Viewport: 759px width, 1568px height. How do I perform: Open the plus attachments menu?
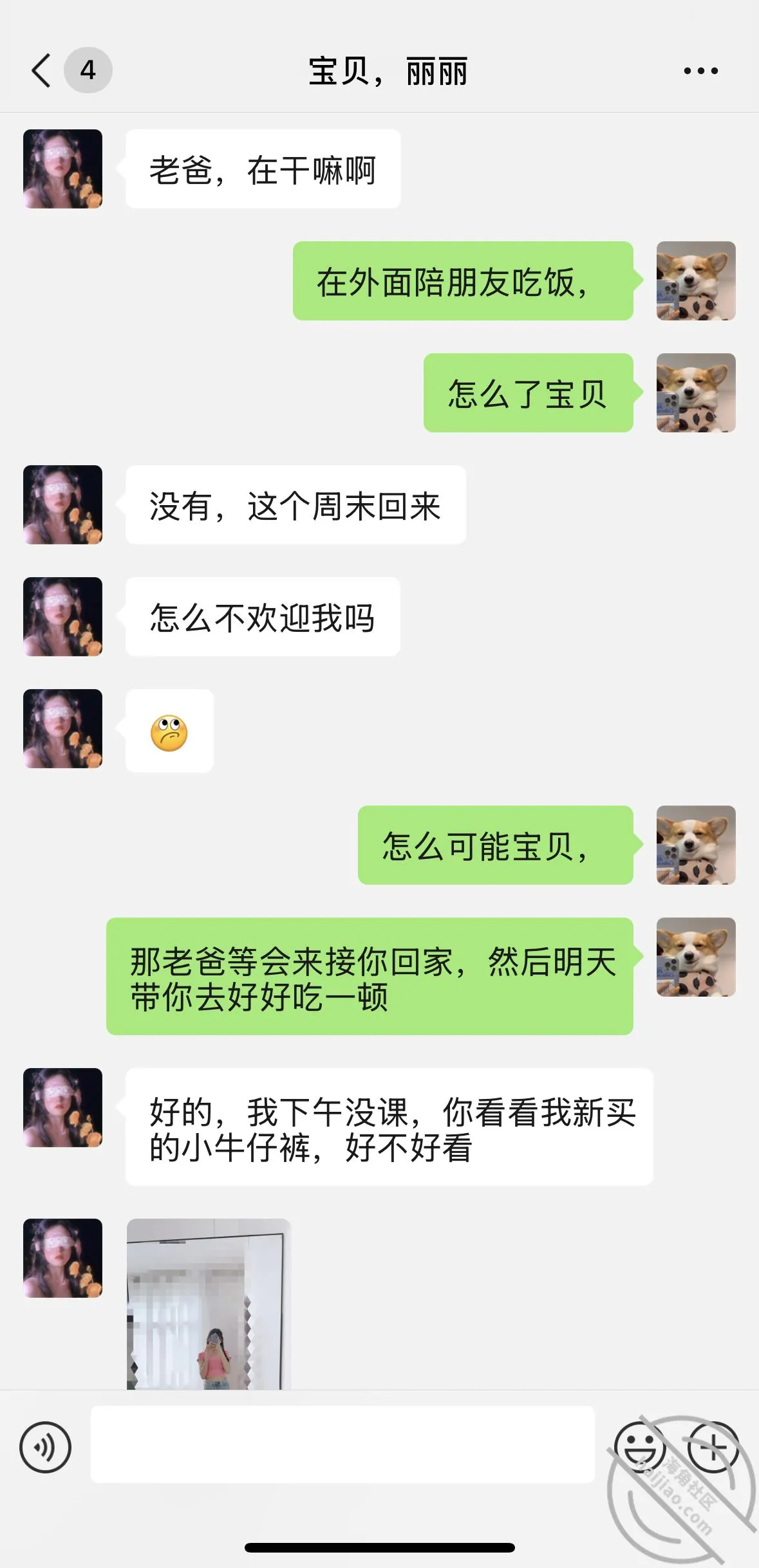click(x=713, y=1446)
